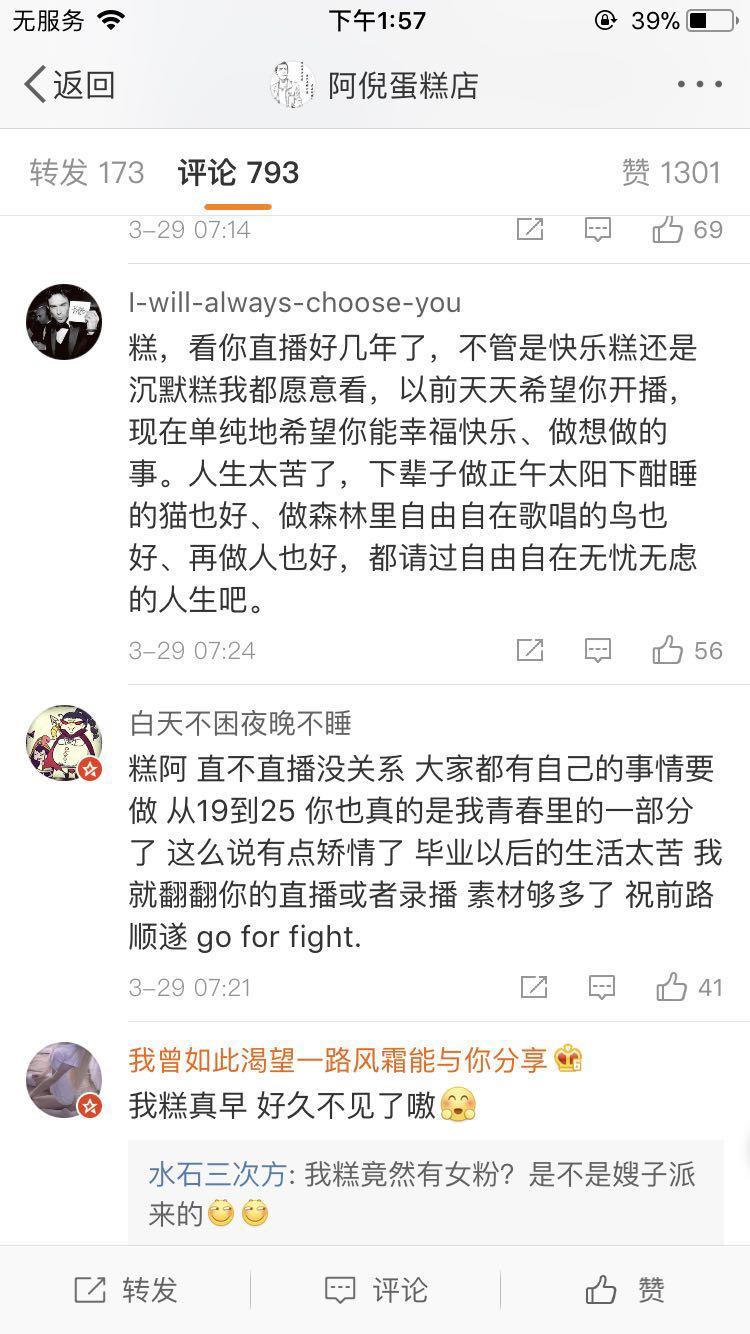This screenshot has height=1334, width=750.
Task: Open 白天不困夜晚不睡's profile avatar
Action: pyautogui.click(x=64, y=743)
